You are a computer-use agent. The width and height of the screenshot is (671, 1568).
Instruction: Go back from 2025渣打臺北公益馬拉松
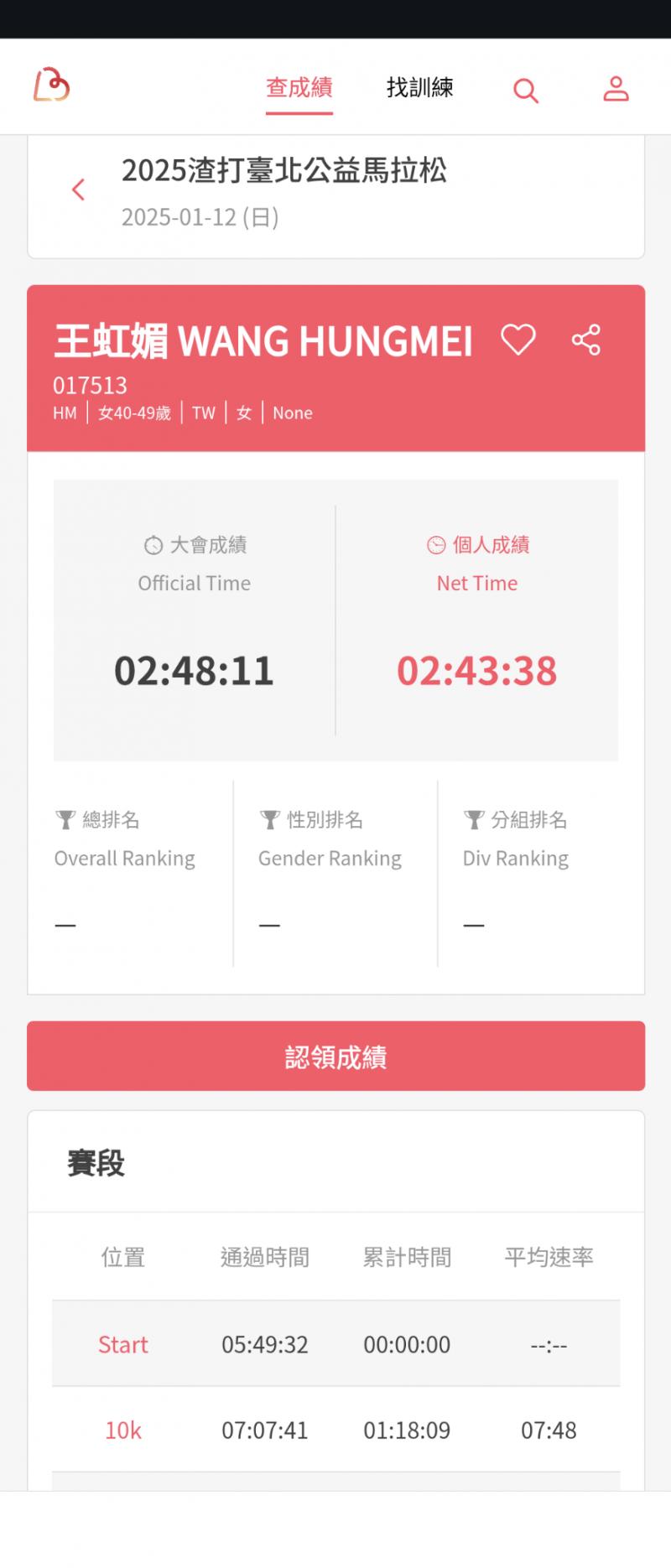[79, 190]
